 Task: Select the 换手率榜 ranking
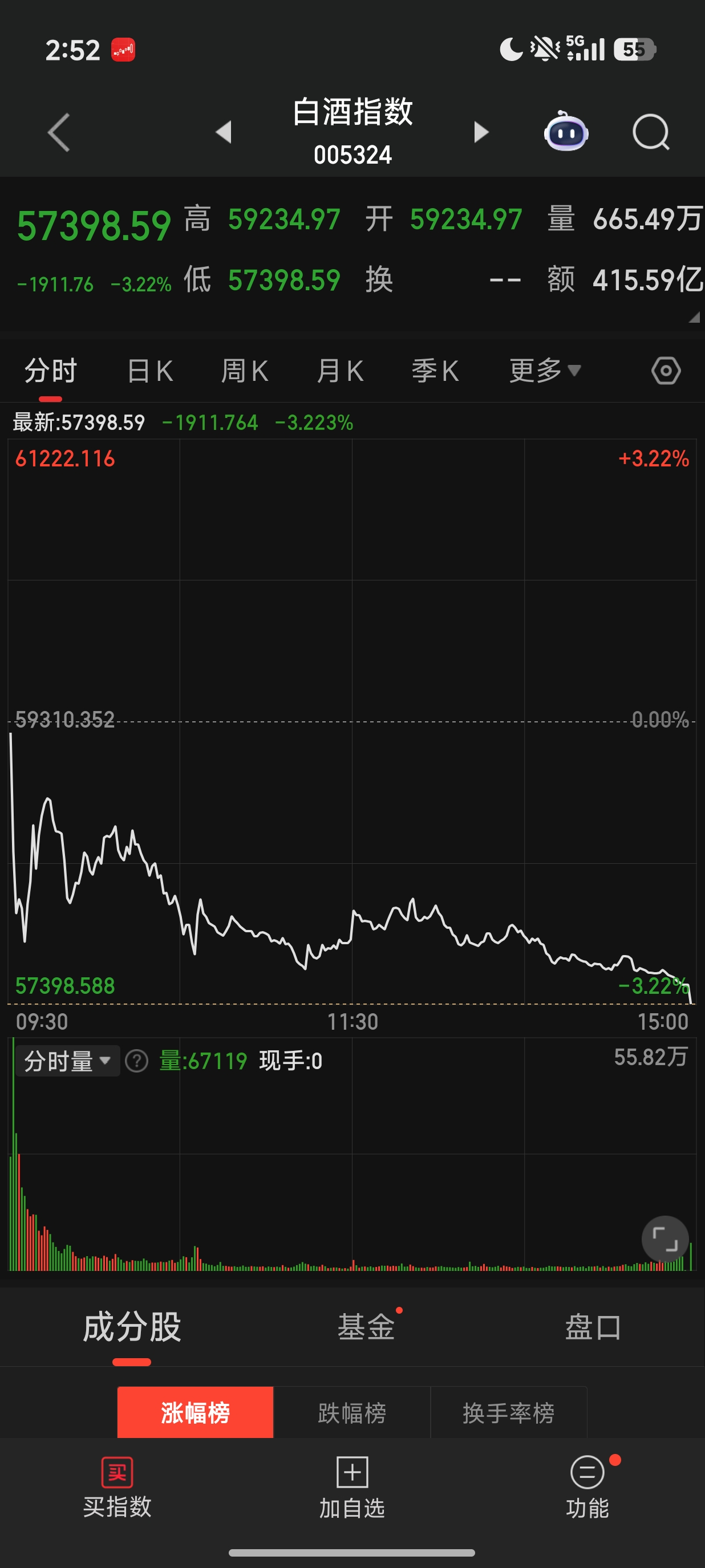click(508, 1413)
